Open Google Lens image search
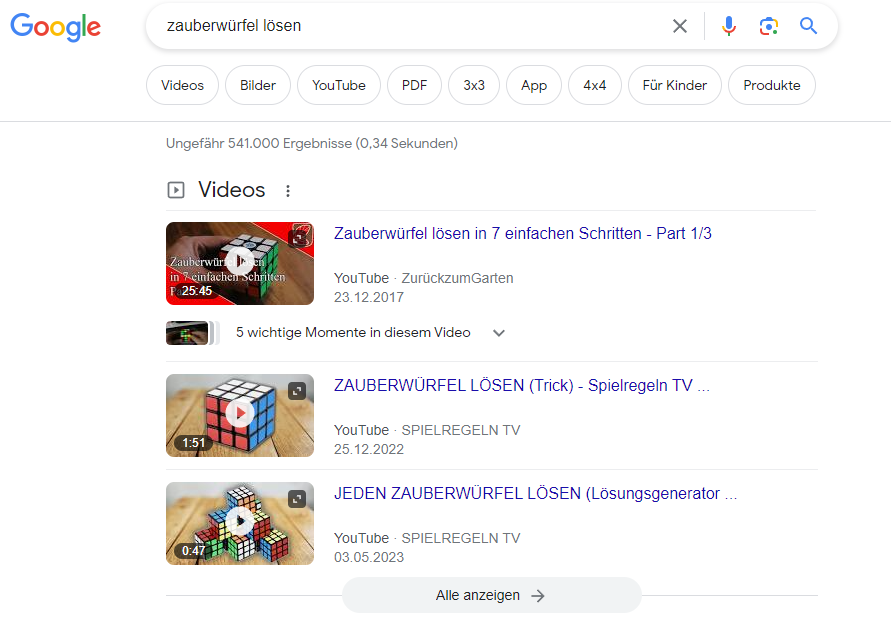This screenshot has height=636, width=891. coord(768,26)
